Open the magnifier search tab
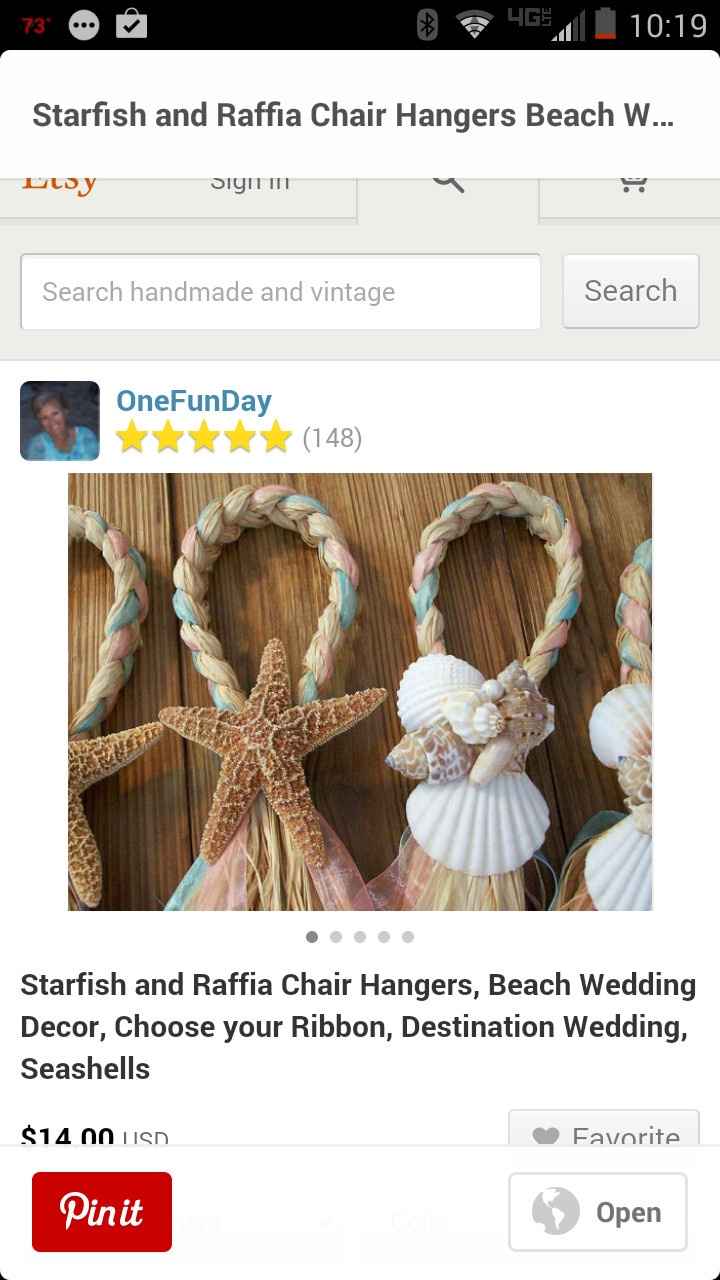The height and width of the screenshot is (1280, 720). pyautogui.click(x=448, y=184)
